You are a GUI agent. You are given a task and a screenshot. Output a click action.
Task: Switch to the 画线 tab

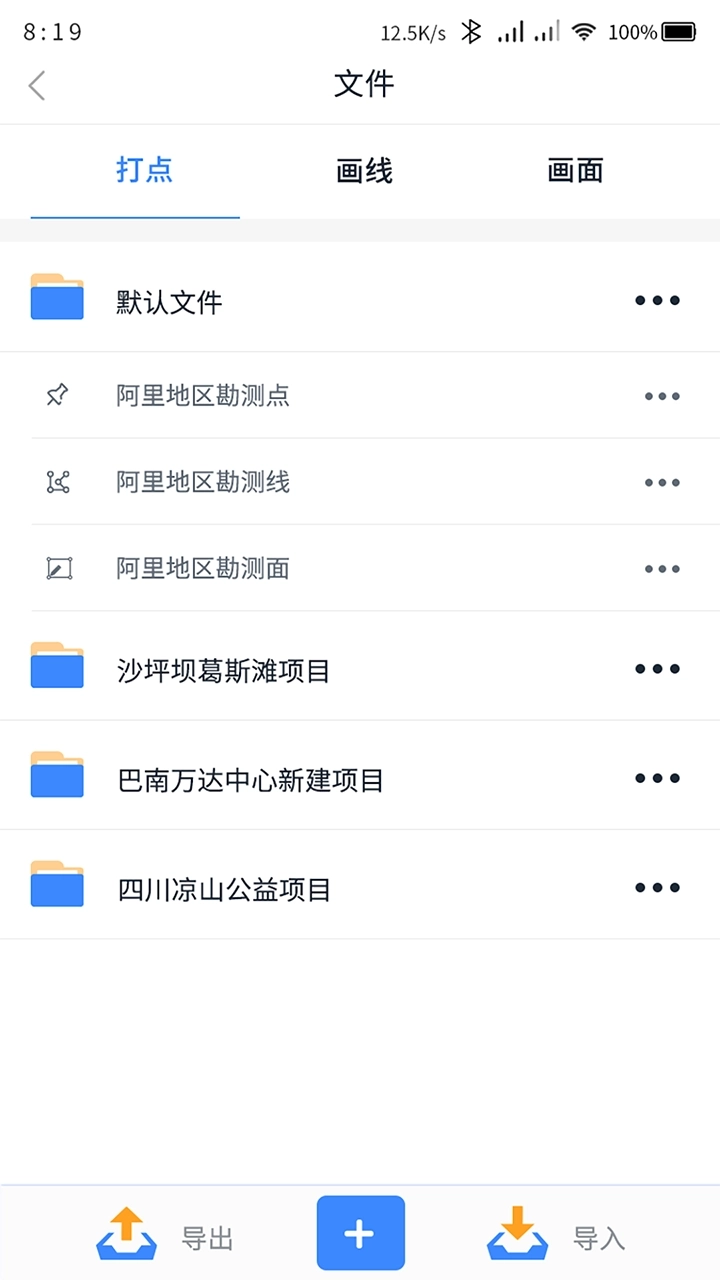363,171
